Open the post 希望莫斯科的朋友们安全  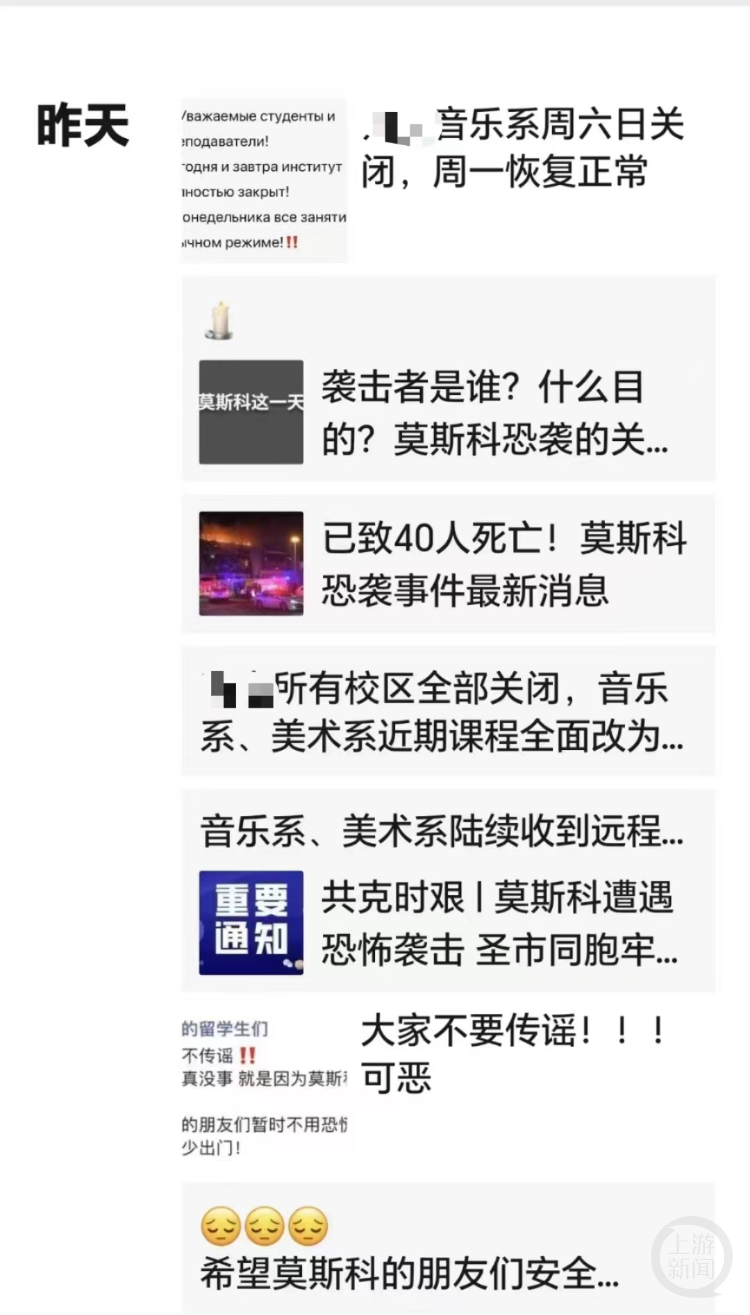tap(447, 1250)
